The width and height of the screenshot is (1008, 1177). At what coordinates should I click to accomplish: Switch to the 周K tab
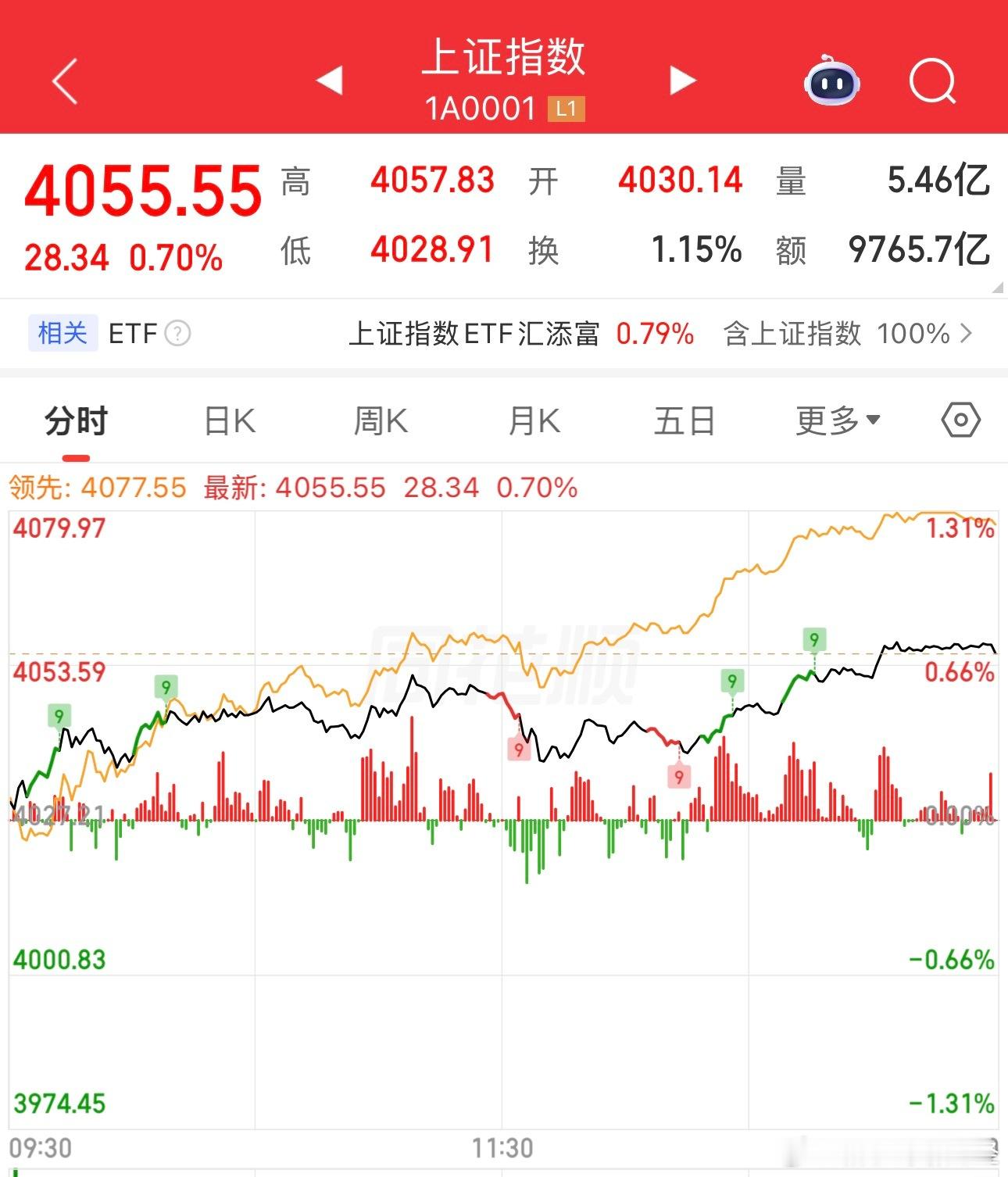[381, 420]
